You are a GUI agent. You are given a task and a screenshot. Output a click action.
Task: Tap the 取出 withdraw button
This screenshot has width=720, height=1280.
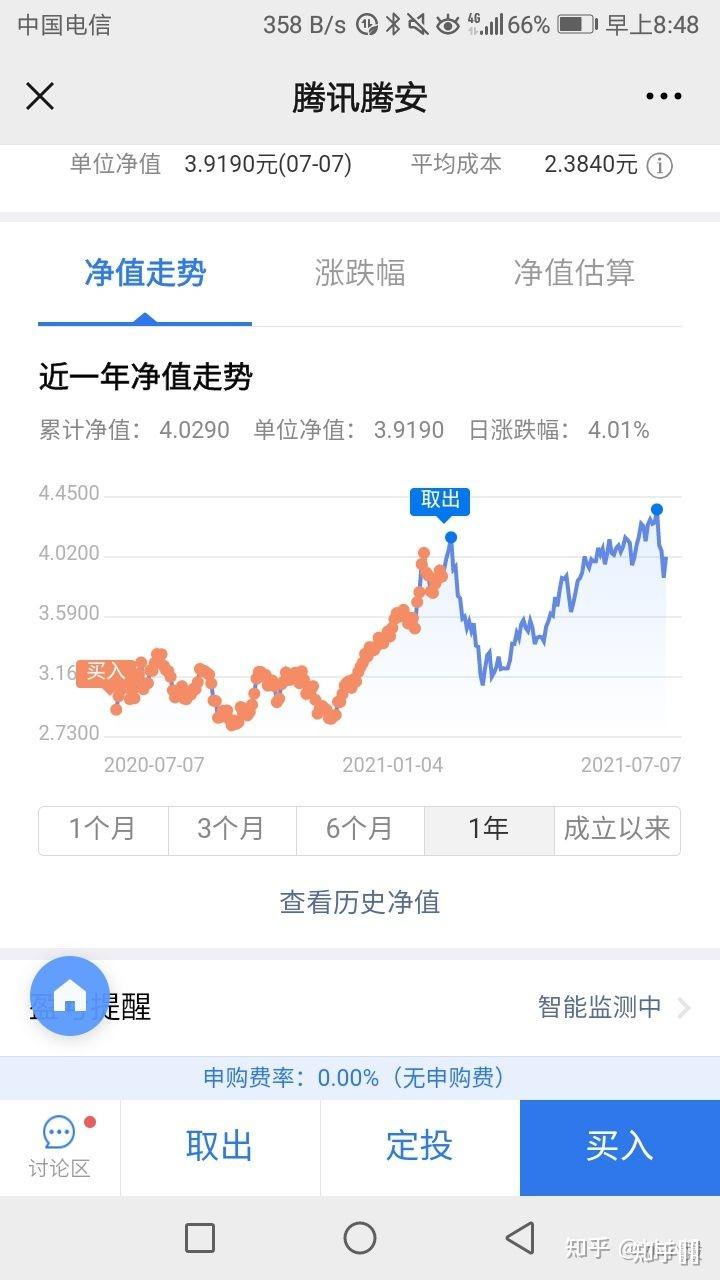[220, 1147]
